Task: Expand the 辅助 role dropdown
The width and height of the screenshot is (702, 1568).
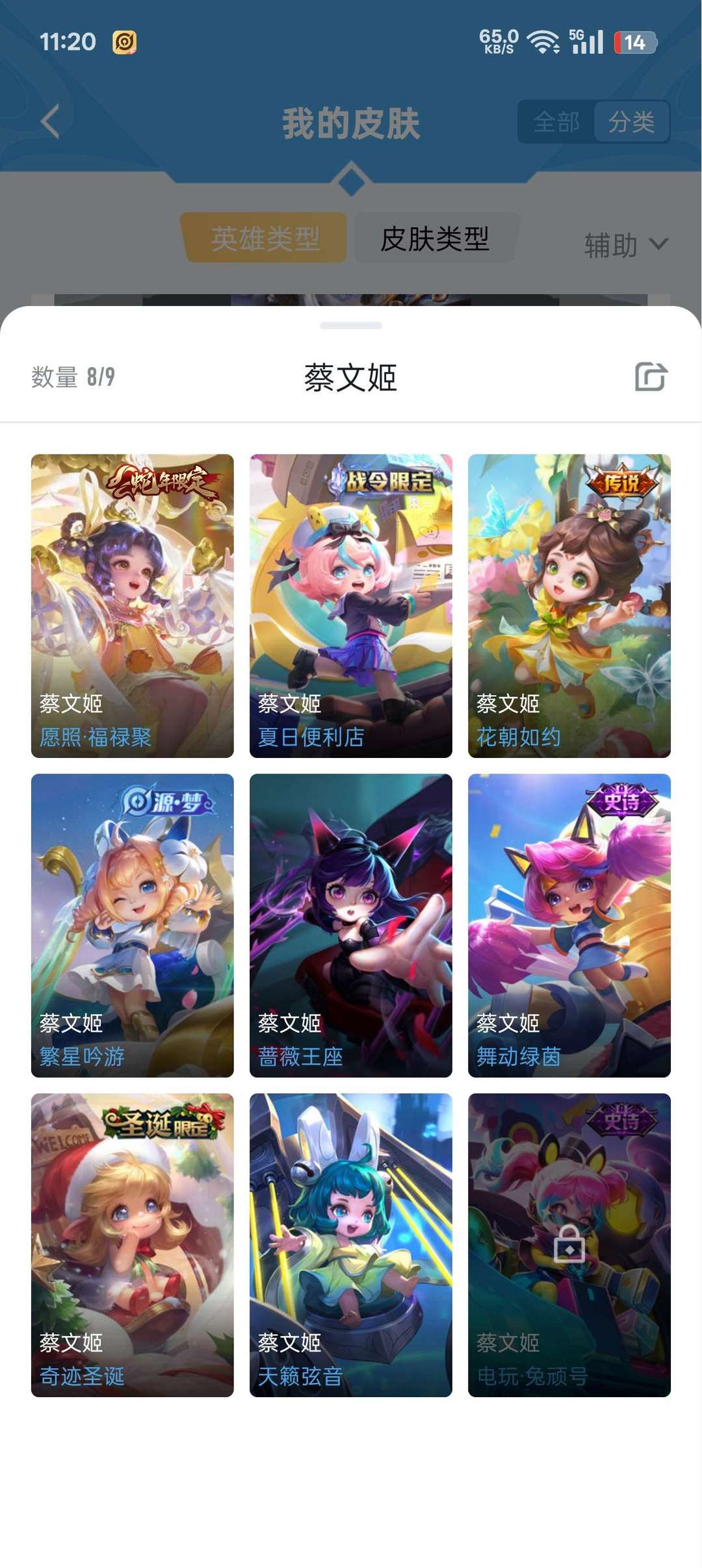Action: click(x=625, y=246)
